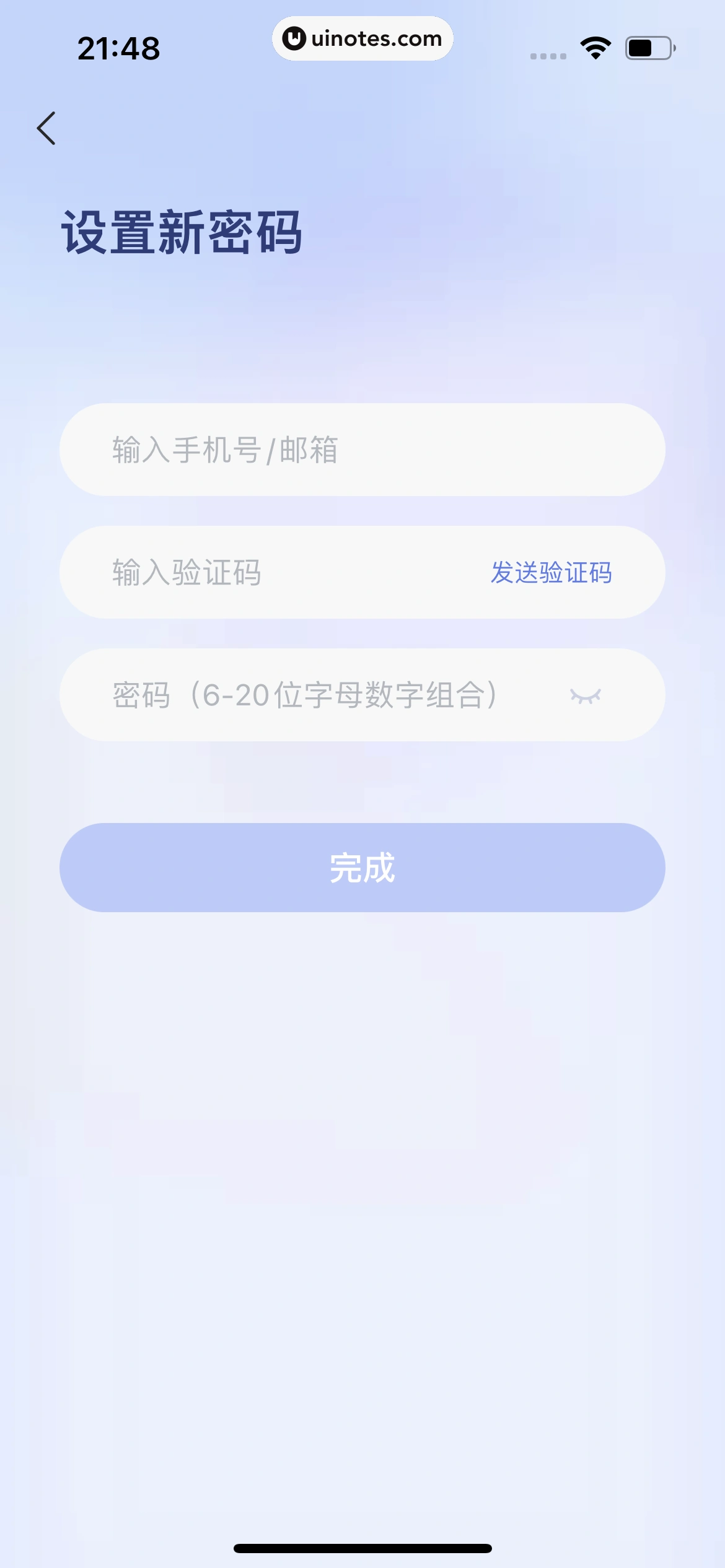The height and width of the screenshot is (1568, 725).
Task: Tap 发送验证码 to send the code
Action: point(551,572)
